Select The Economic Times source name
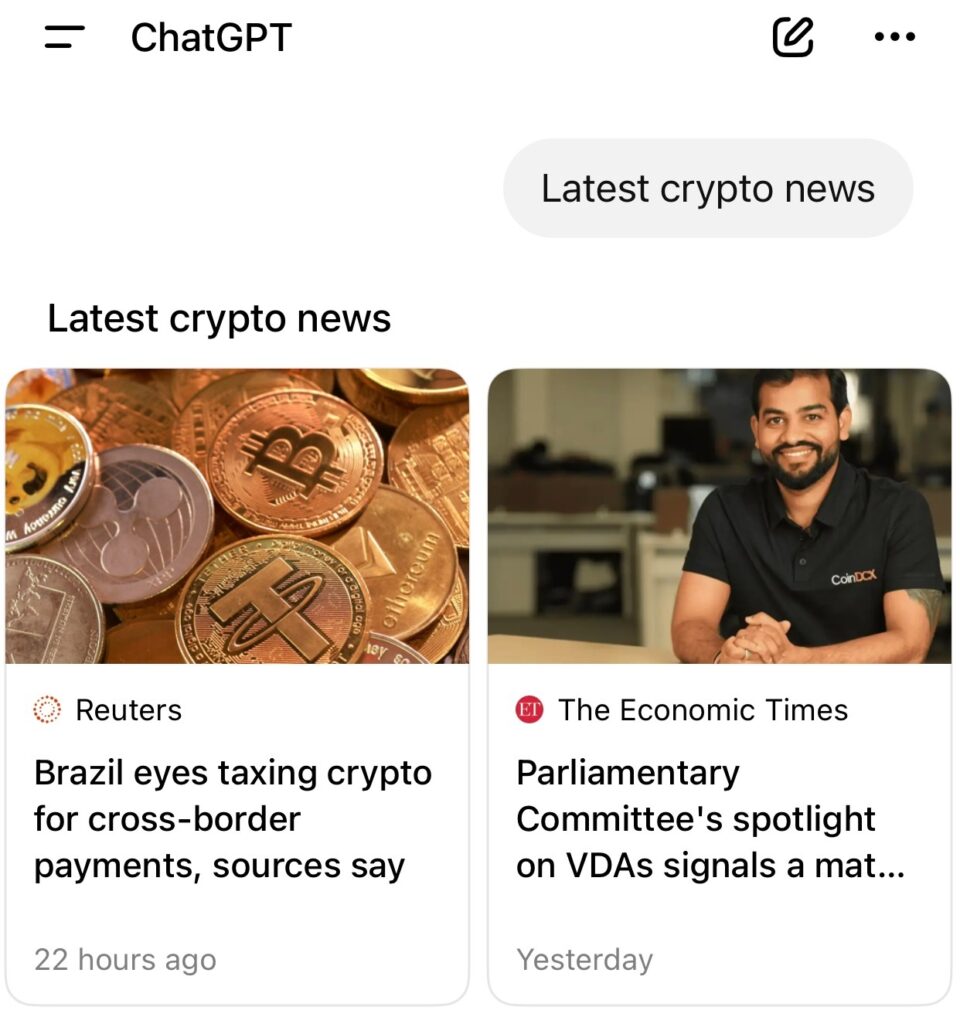 coord(705,710)
